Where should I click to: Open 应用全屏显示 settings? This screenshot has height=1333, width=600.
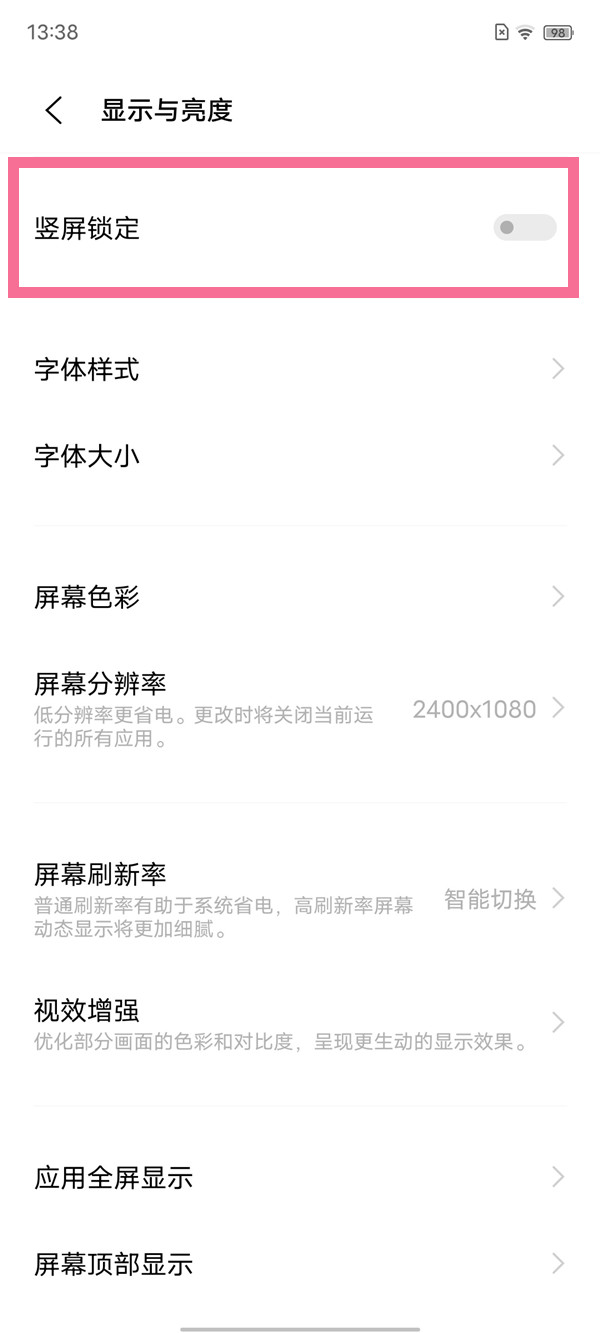click(300, 1178)
